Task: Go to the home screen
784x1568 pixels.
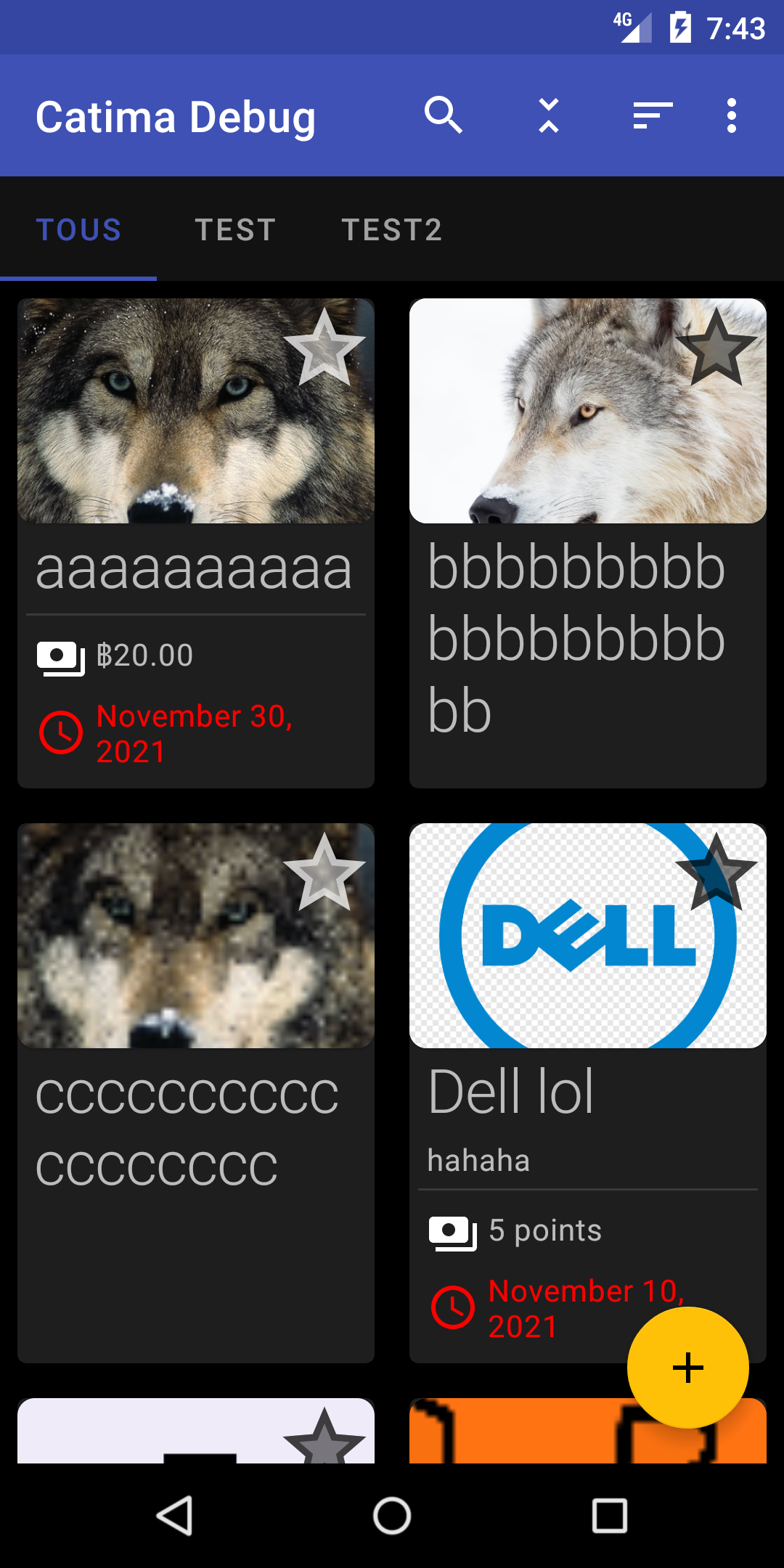Action: pyautogui.click(x=392, y=1516)
